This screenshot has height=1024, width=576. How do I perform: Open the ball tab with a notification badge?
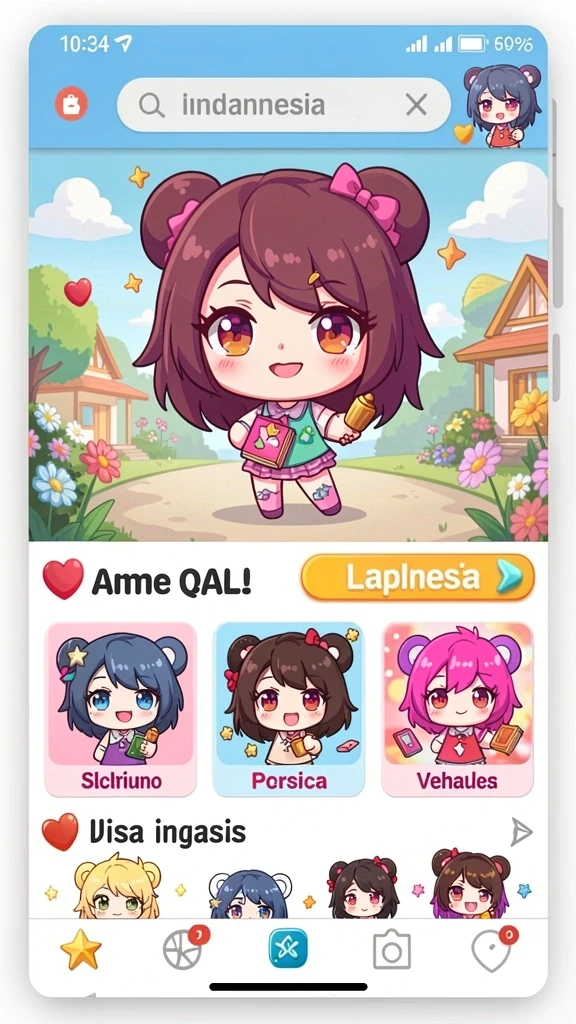tap(184, 948)
